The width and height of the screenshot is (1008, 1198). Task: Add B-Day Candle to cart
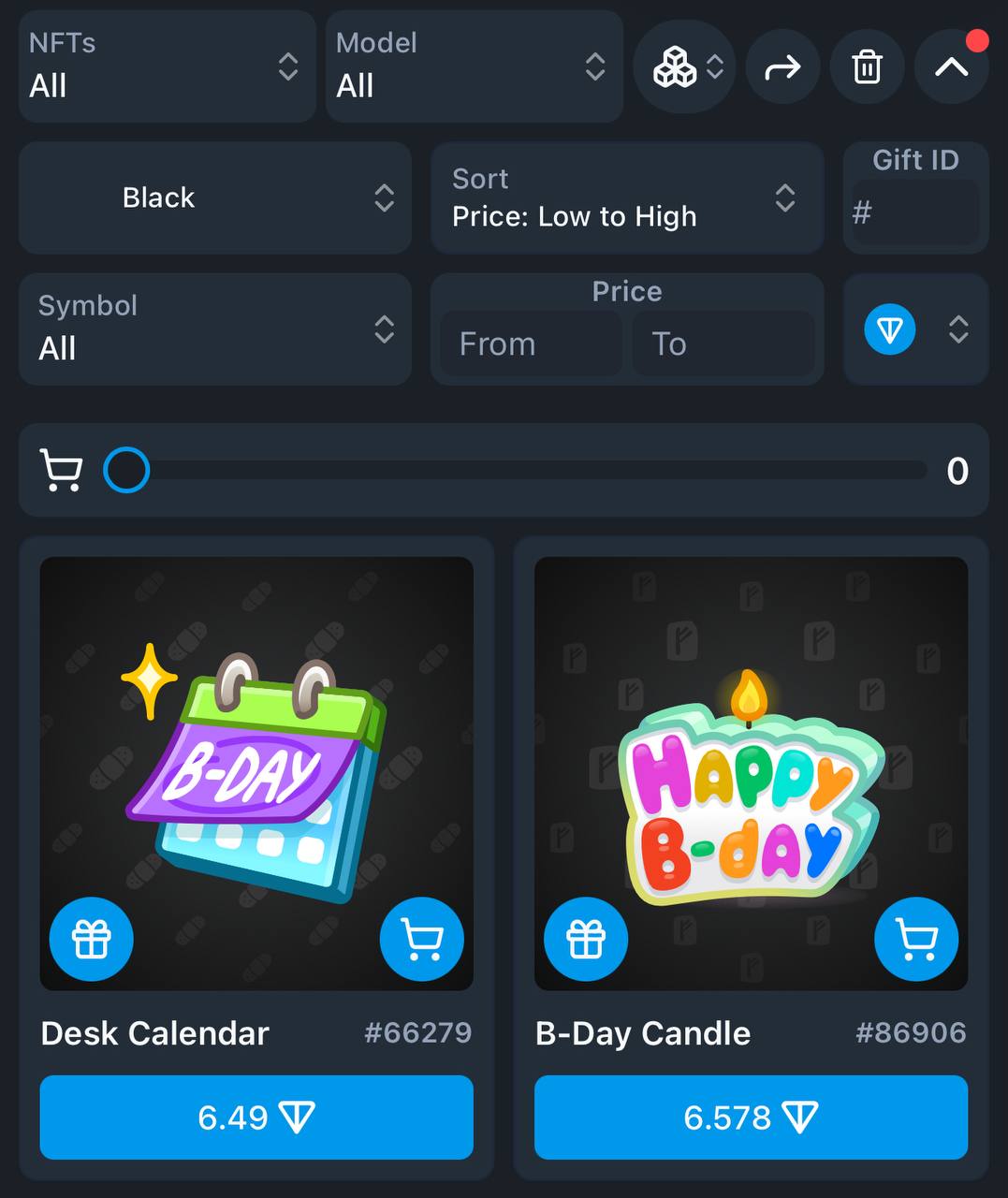click(x=915, y=939)
